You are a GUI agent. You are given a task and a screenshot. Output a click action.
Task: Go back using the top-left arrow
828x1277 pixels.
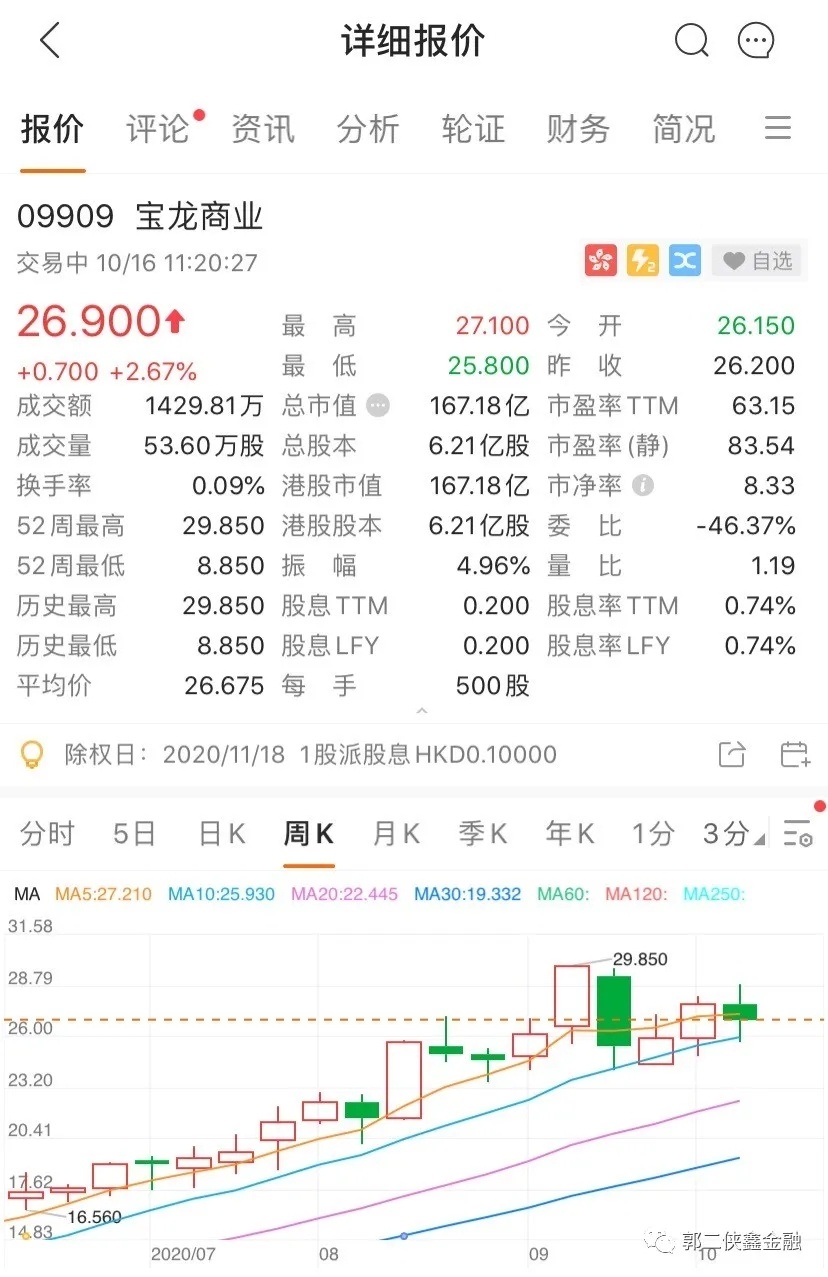(x=50, y=41)
